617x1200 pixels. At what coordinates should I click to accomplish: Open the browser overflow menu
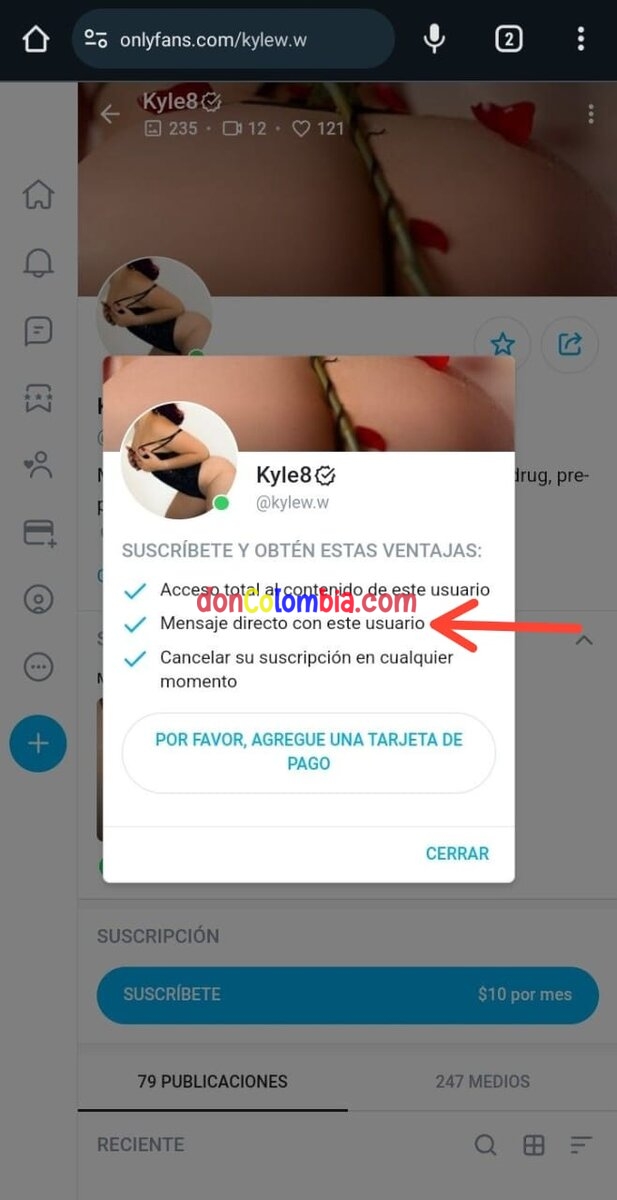(581, 40)
